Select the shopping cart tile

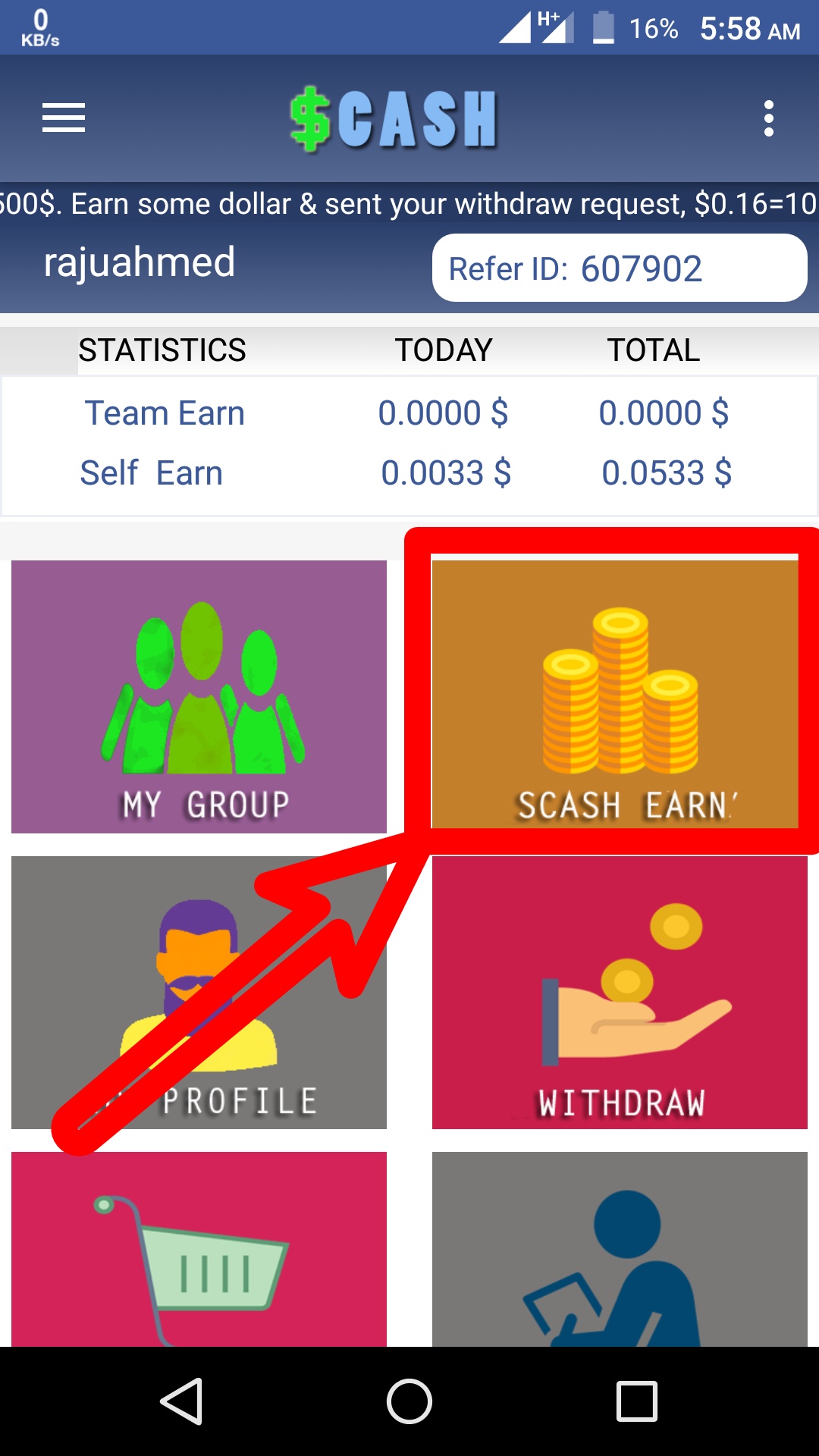click(x=199, y=1248)
